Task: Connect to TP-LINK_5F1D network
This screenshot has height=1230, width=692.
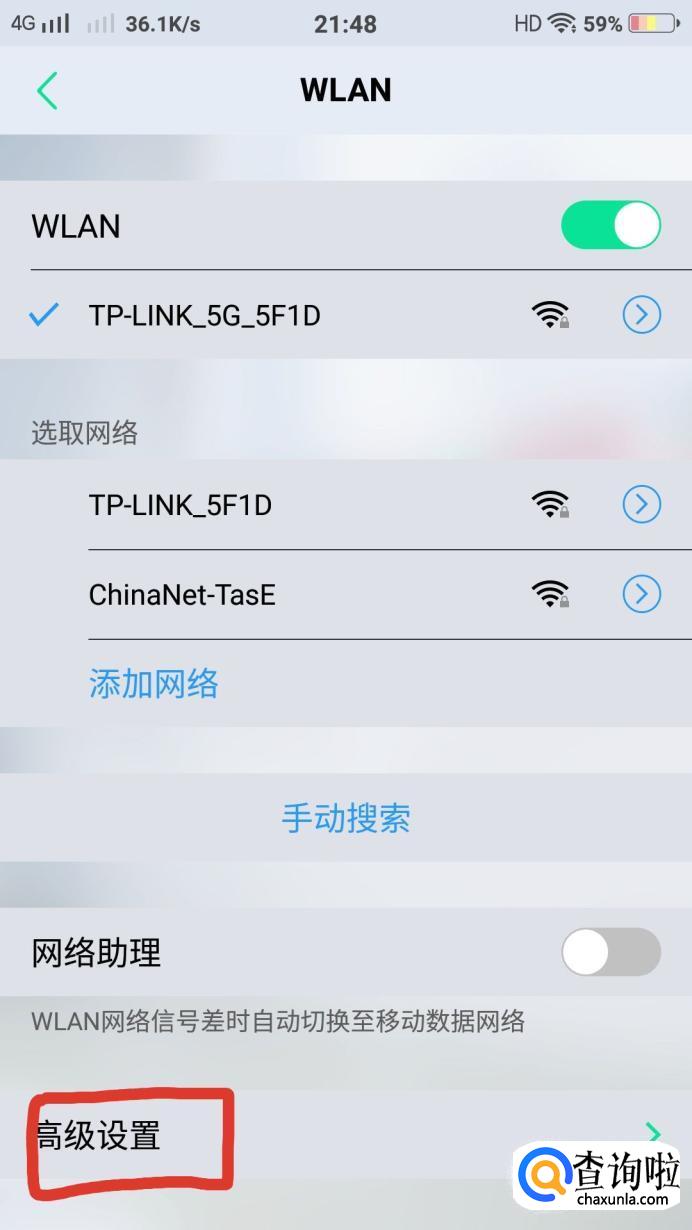Action: click(x=180, y=505)
